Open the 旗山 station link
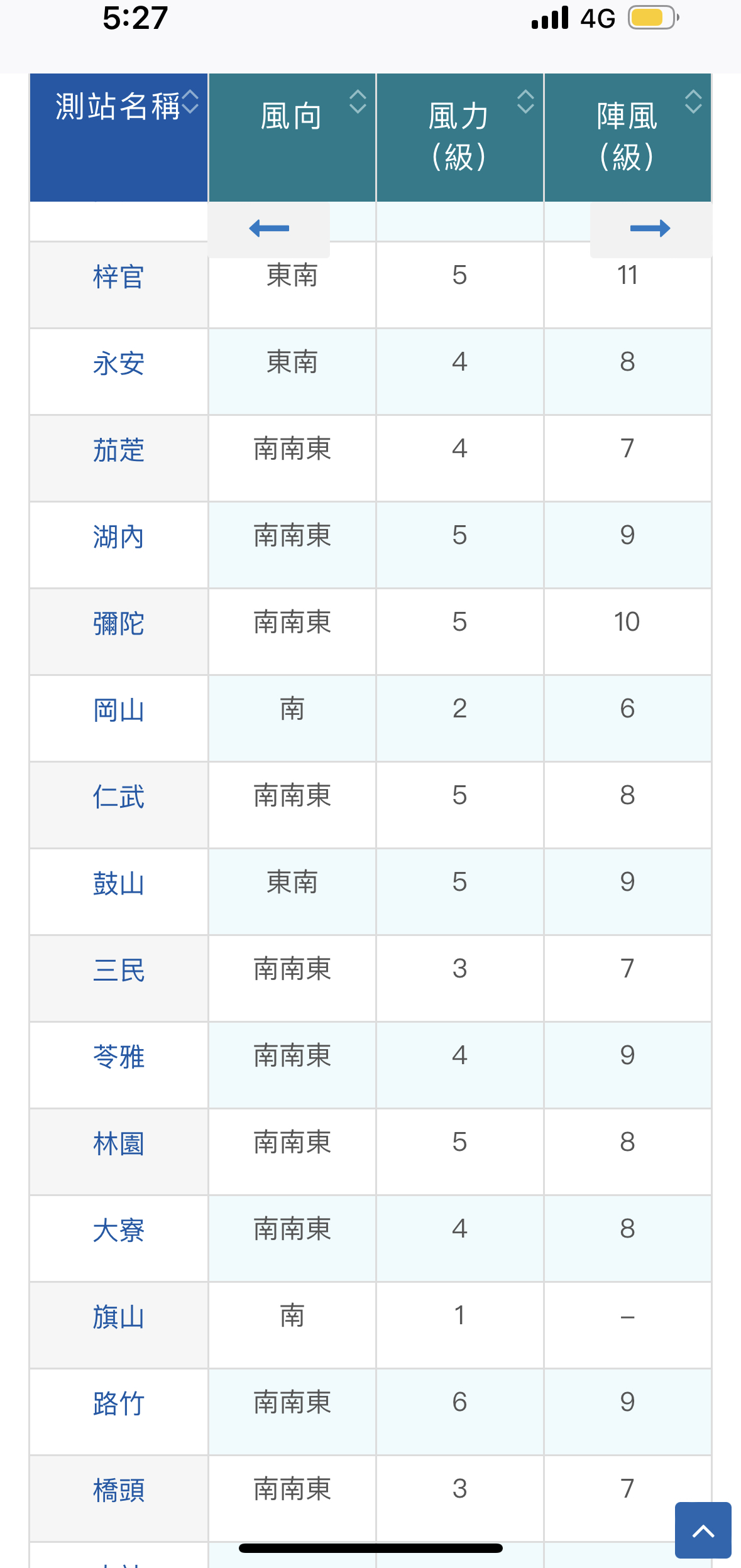Viewport: 741px width, 1568px height. (119, 1317)
